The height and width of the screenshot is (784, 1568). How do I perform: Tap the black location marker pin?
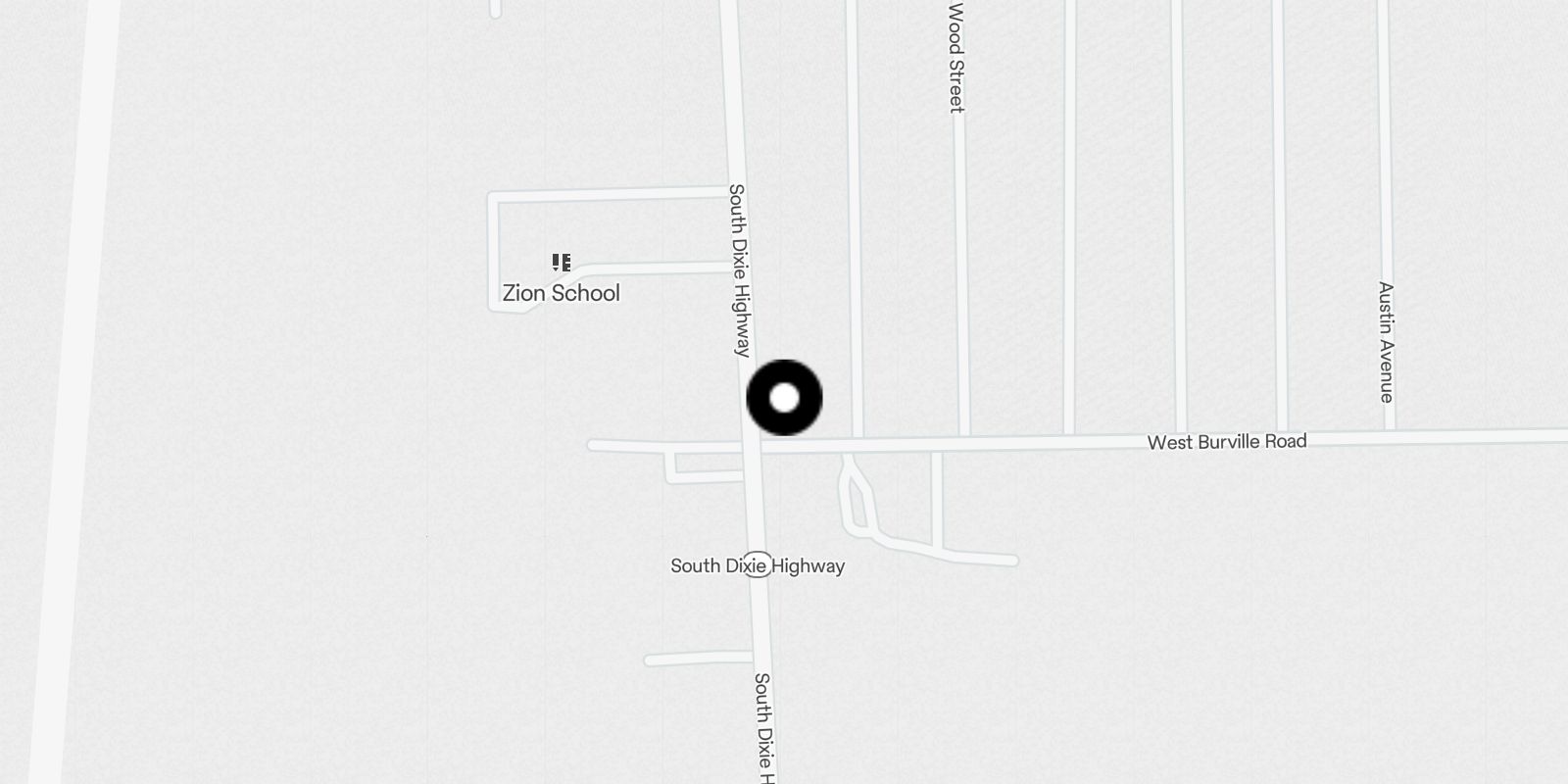(x=784, y=398)
